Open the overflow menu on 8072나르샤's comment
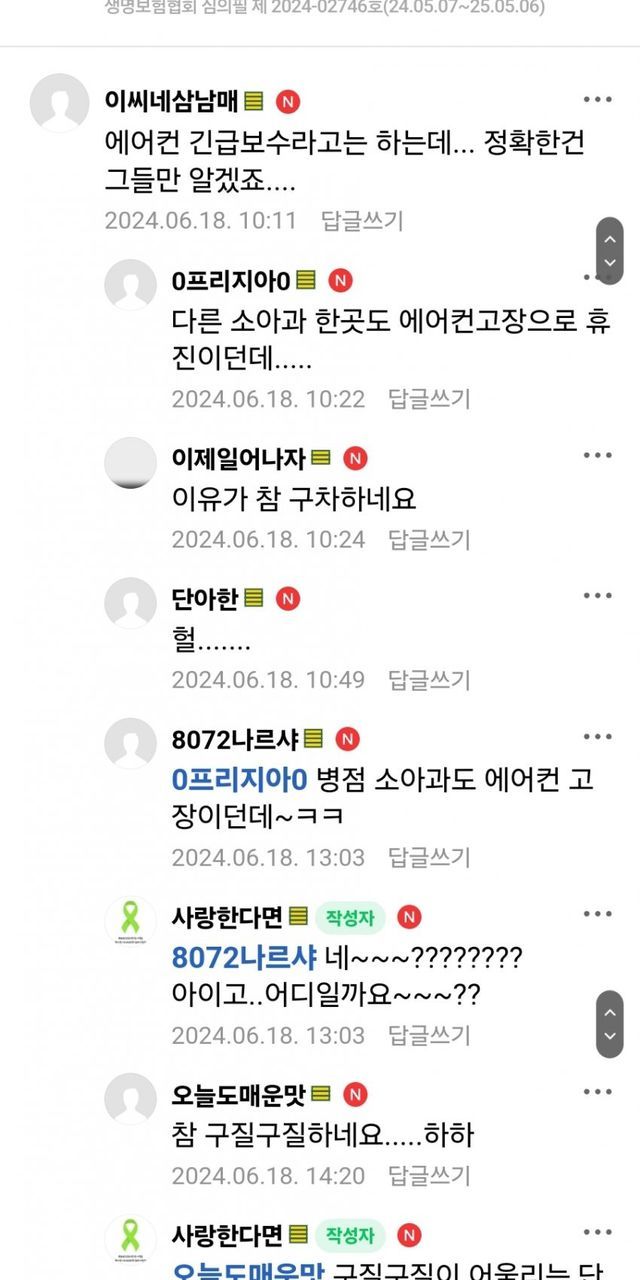 coord(597,737)
